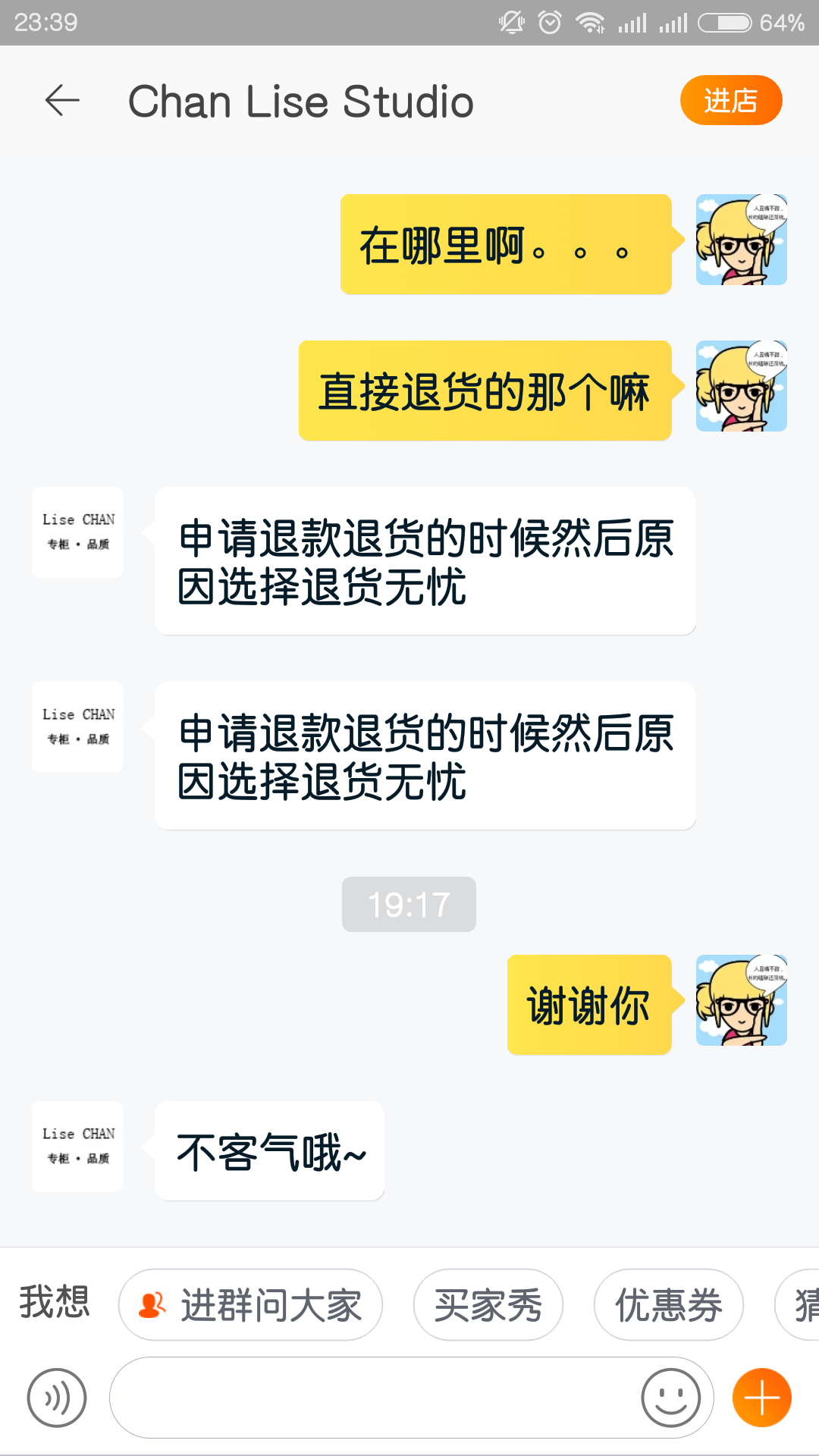Open the emoji picker
Viewport: 819px width, 1456px height.
pyautogui.click(x=670, y=1398)
